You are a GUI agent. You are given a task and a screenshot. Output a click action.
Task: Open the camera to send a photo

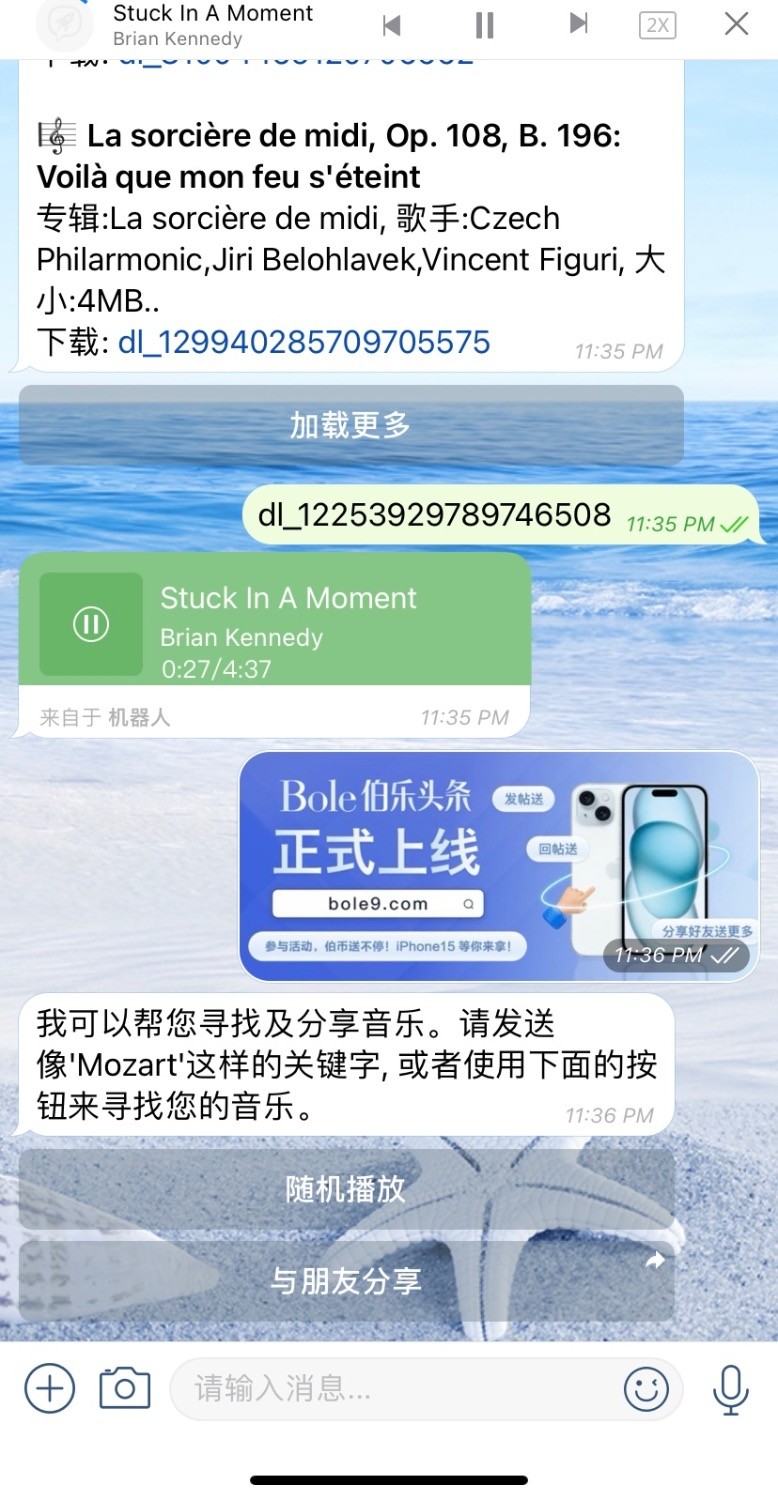click(x=125, y=1388)
